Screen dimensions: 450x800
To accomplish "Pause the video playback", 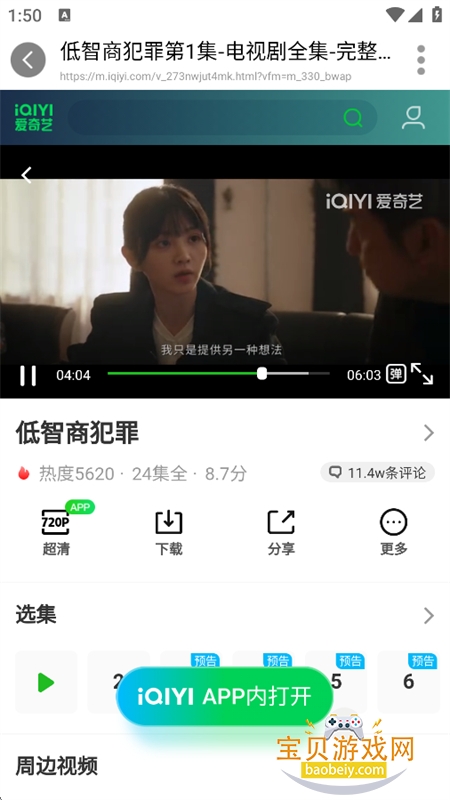I will (28, 376).
